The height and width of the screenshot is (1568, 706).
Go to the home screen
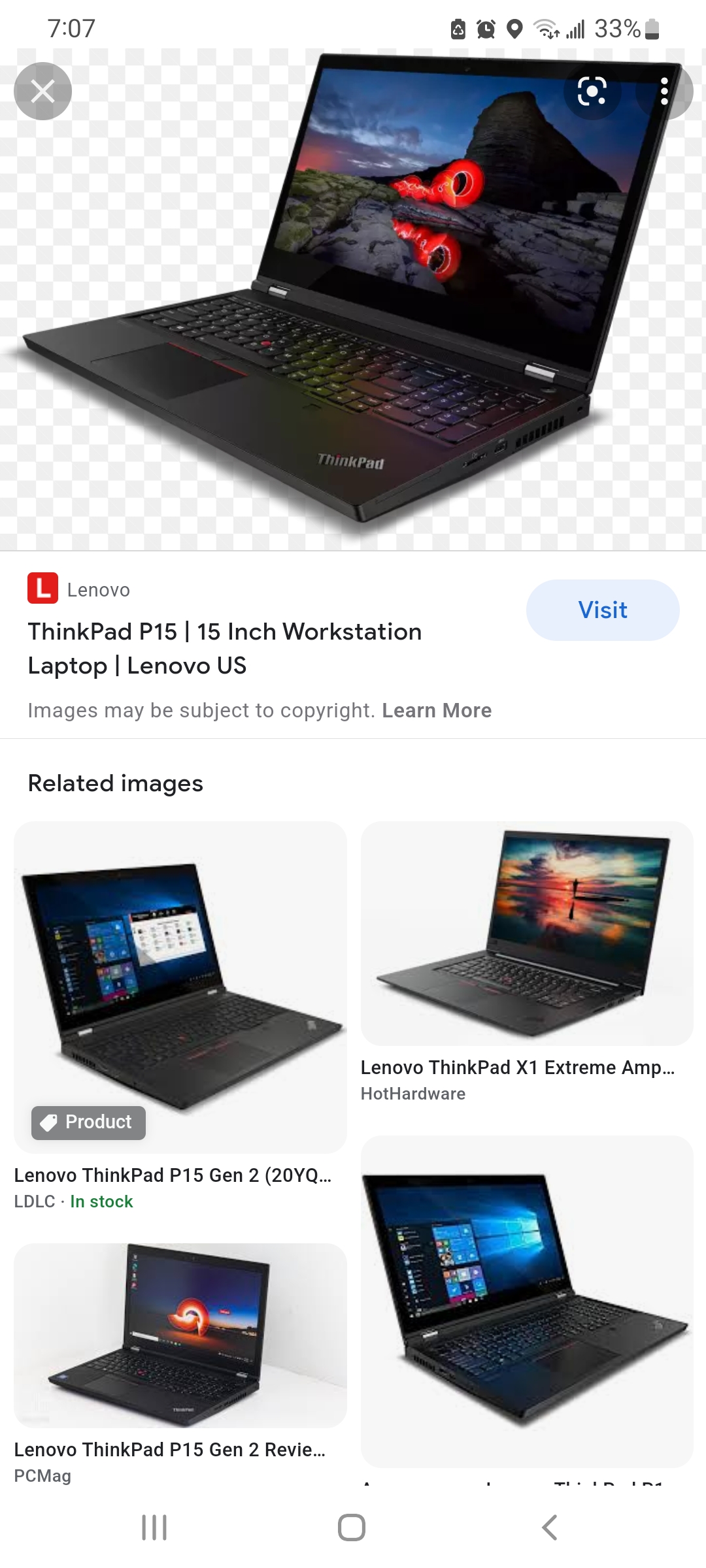pyautogui.click(x=352, y=1527)
